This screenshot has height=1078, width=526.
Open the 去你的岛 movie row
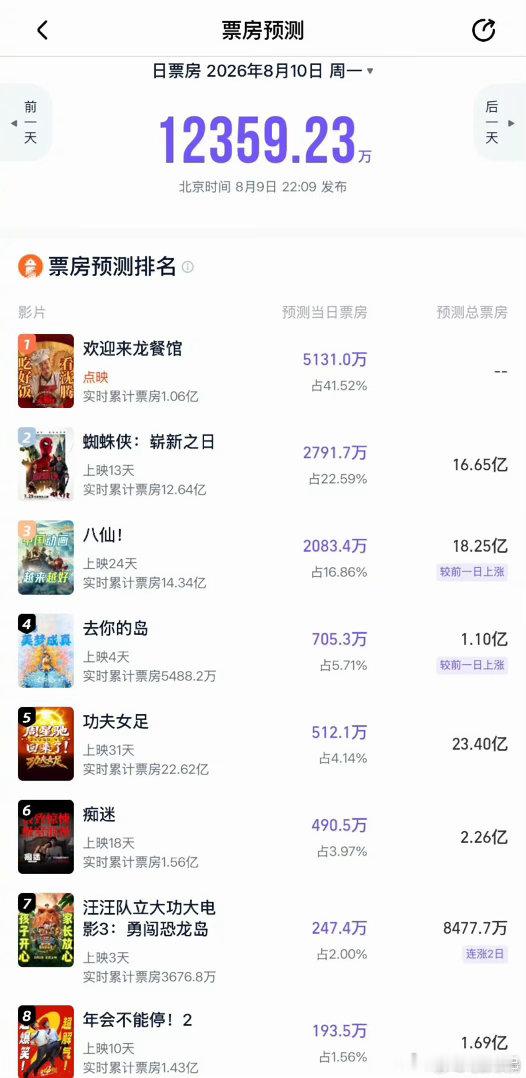[x=263, y=650]
